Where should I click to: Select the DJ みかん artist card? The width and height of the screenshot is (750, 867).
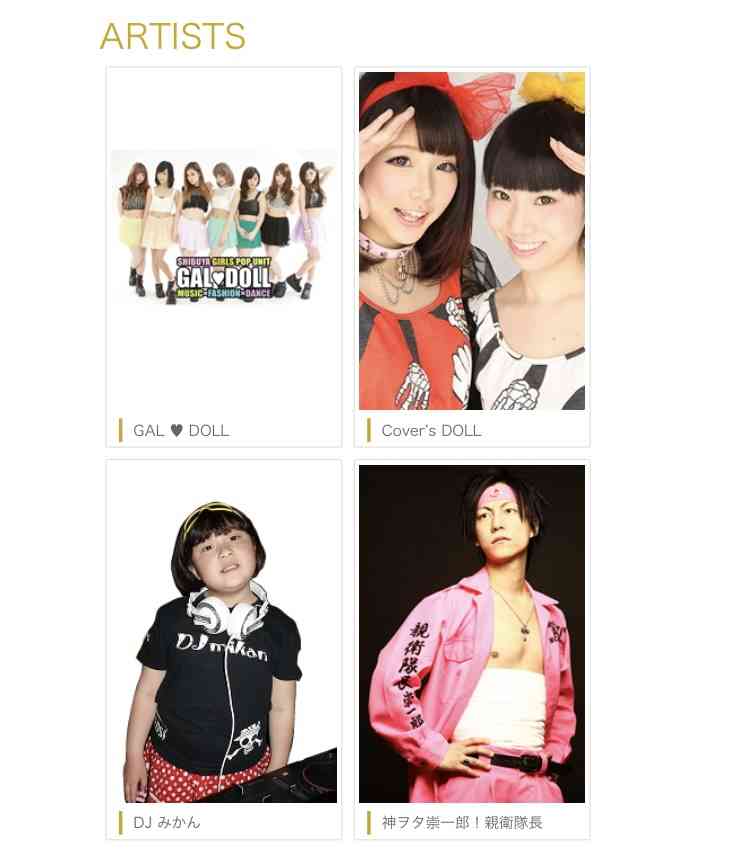[x=224, y=648]
